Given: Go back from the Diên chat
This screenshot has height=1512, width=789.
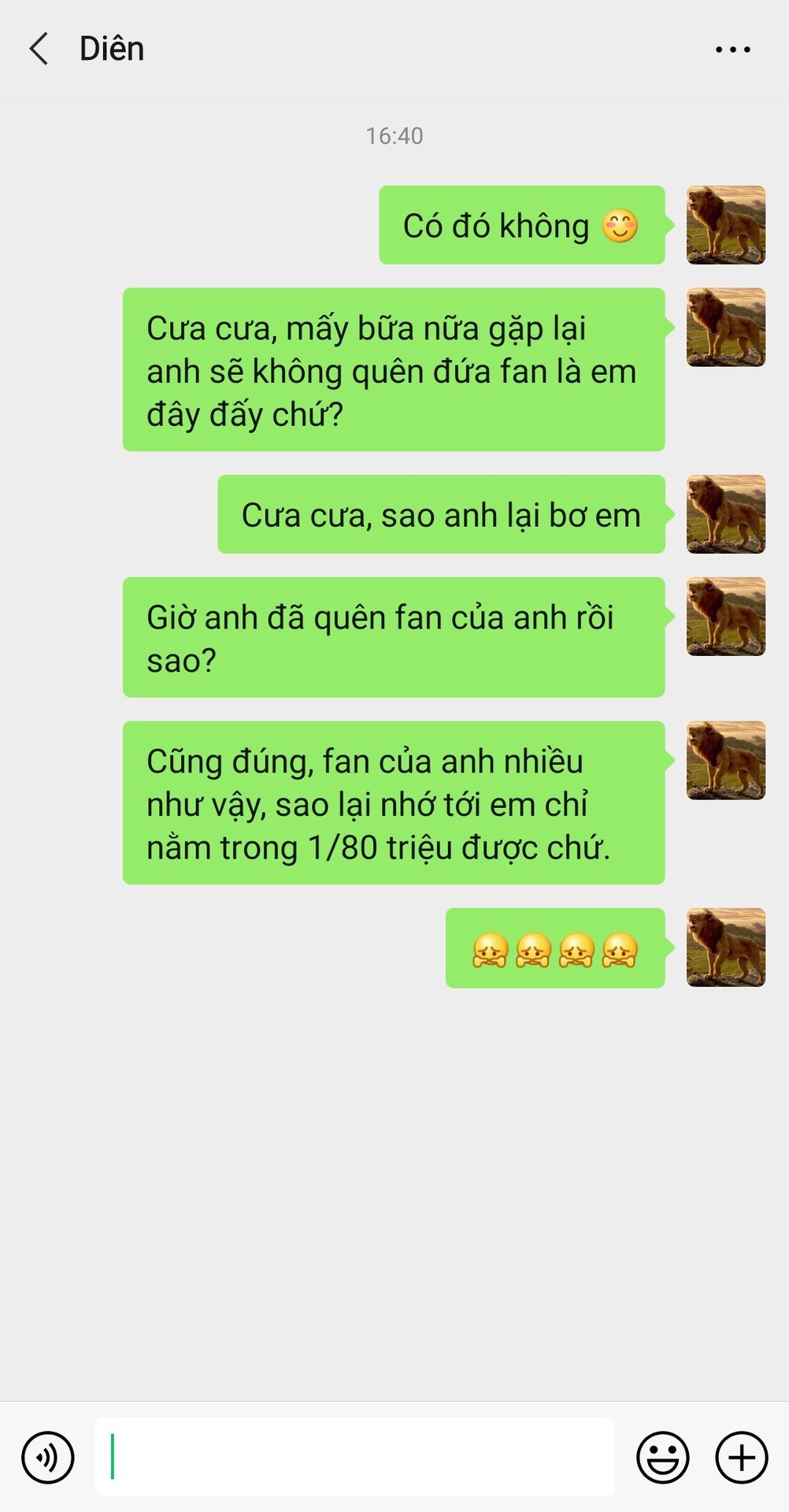Looking at the screenshot, I should [x=39, y=49].
